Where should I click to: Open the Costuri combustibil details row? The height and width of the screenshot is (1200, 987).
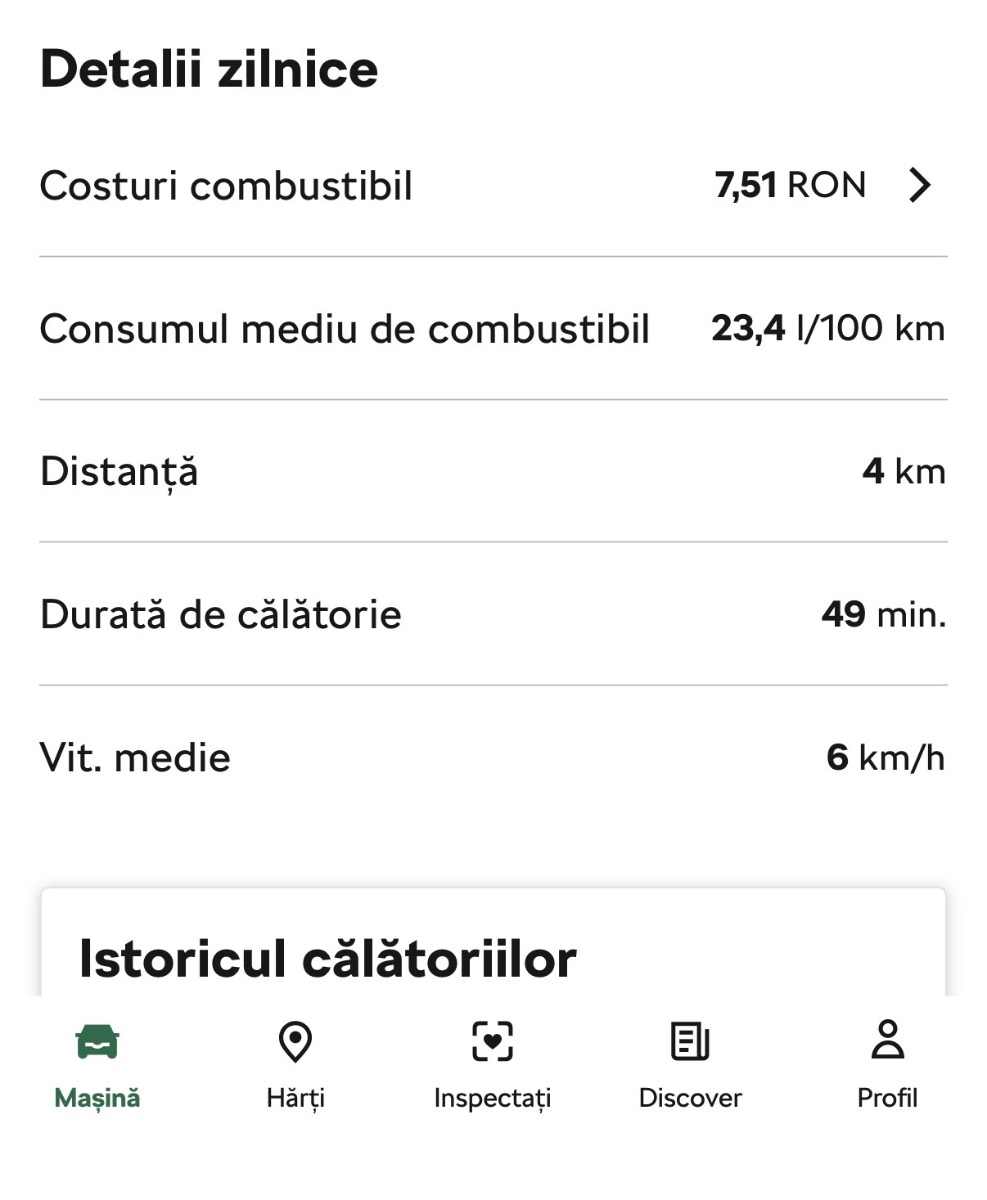492,186
